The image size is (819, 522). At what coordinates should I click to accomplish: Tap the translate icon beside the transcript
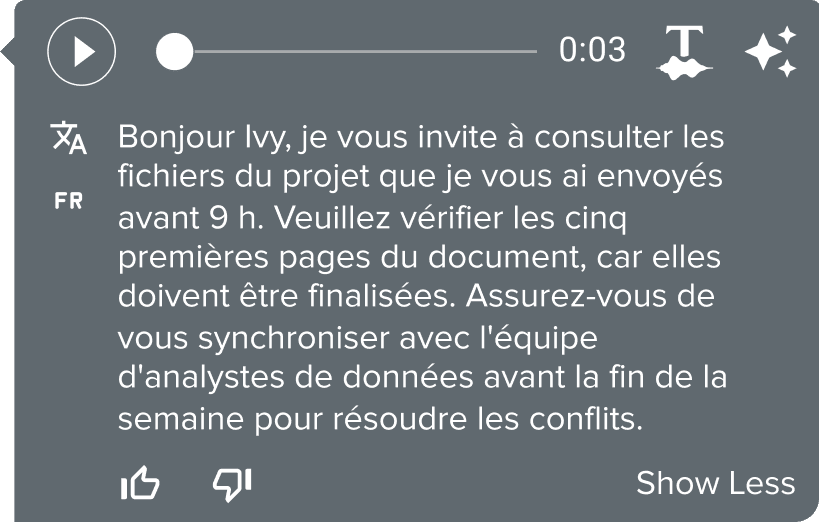point(69,139)
